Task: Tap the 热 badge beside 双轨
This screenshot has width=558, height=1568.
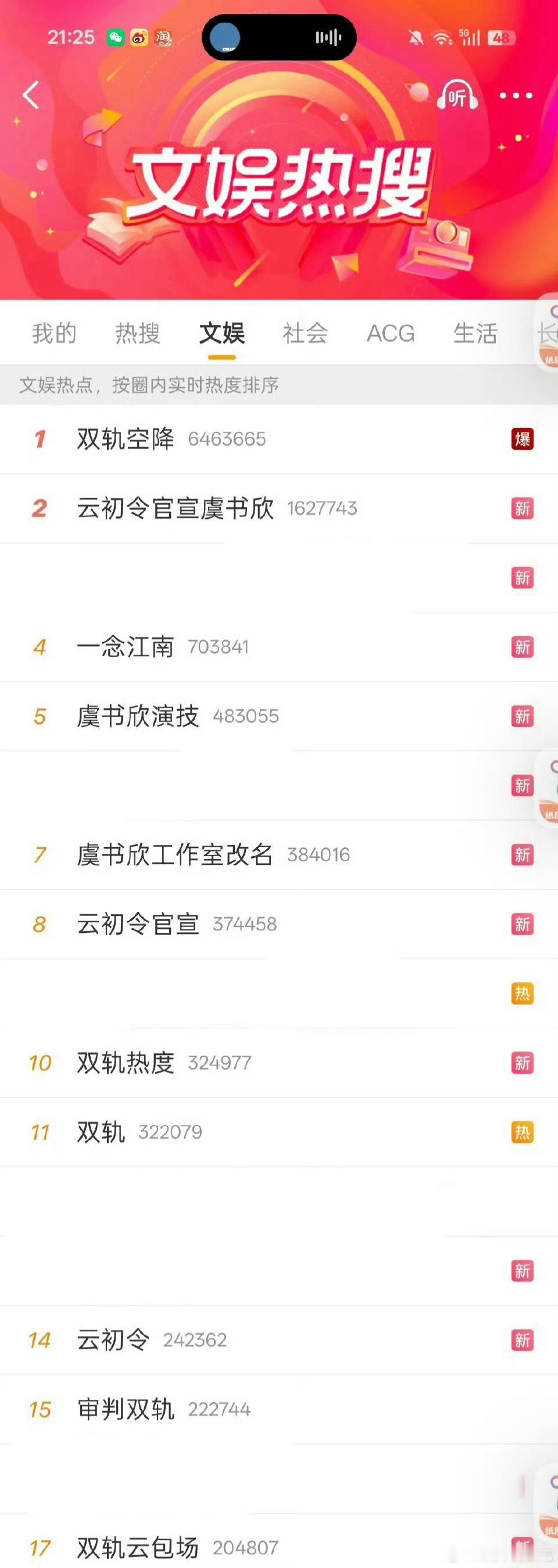Action: pos(522,1132)
